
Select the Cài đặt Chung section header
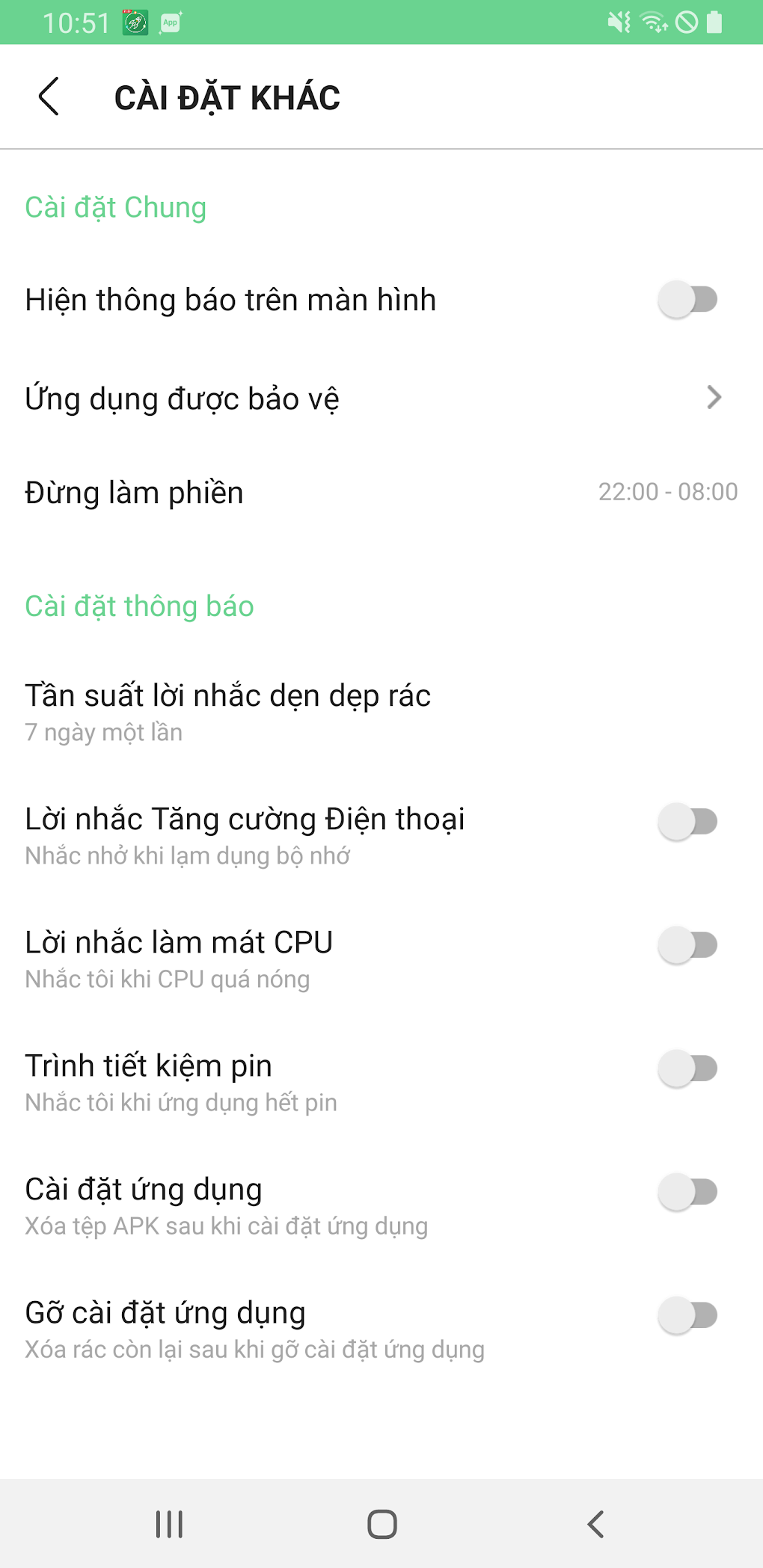[115, 207]
